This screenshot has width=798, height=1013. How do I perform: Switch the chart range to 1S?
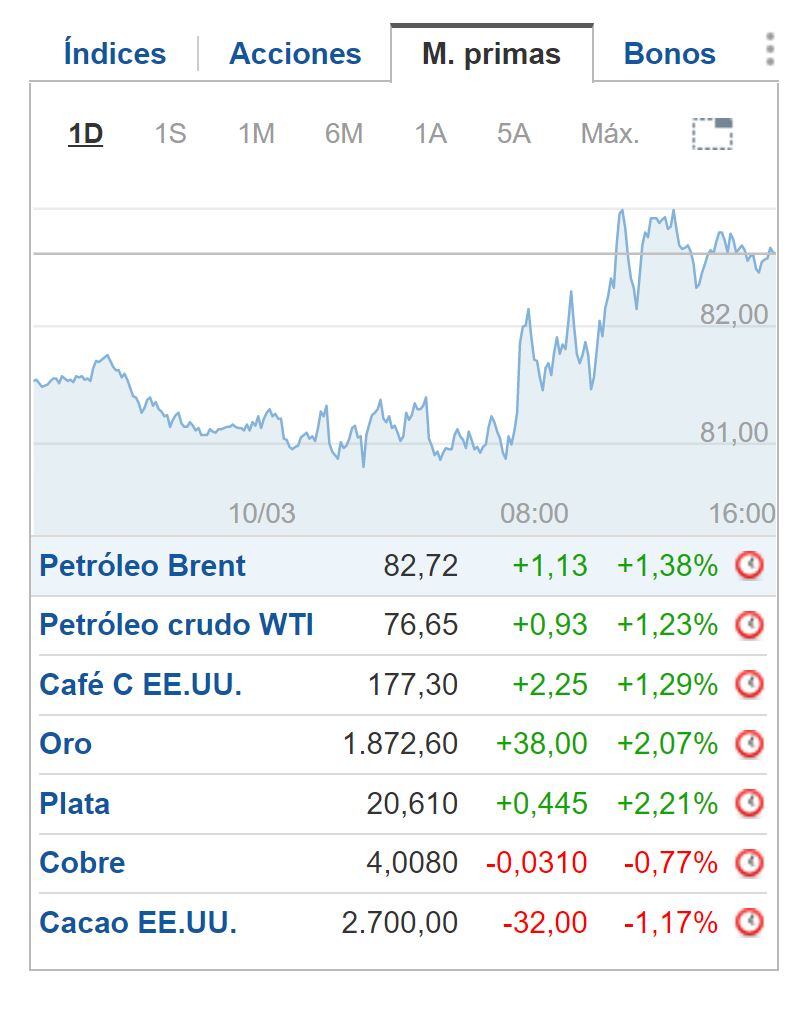pyautogui.click(x=169, y=132)
